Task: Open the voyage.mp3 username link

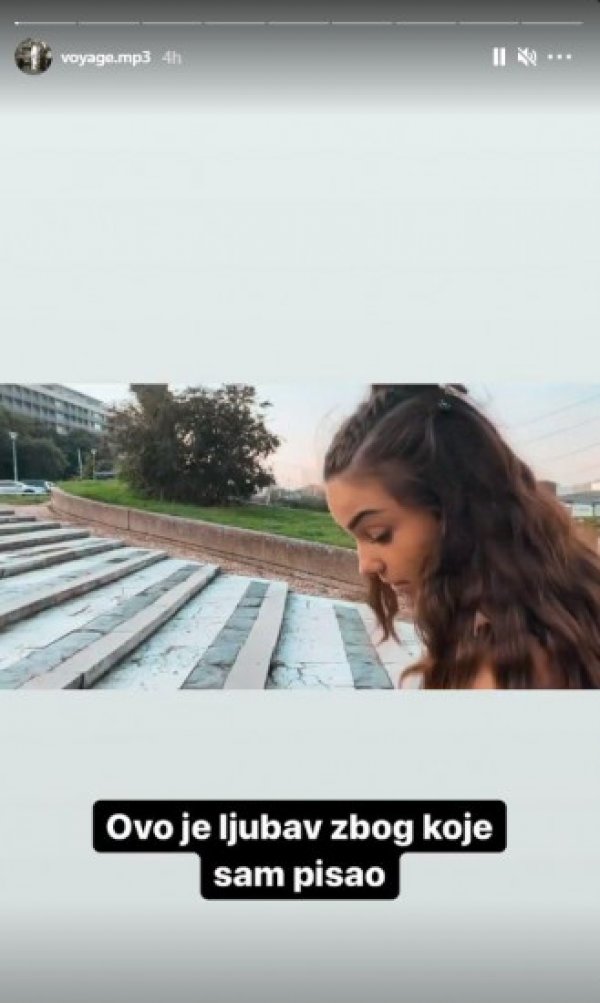Action: [x=105, y=58]
